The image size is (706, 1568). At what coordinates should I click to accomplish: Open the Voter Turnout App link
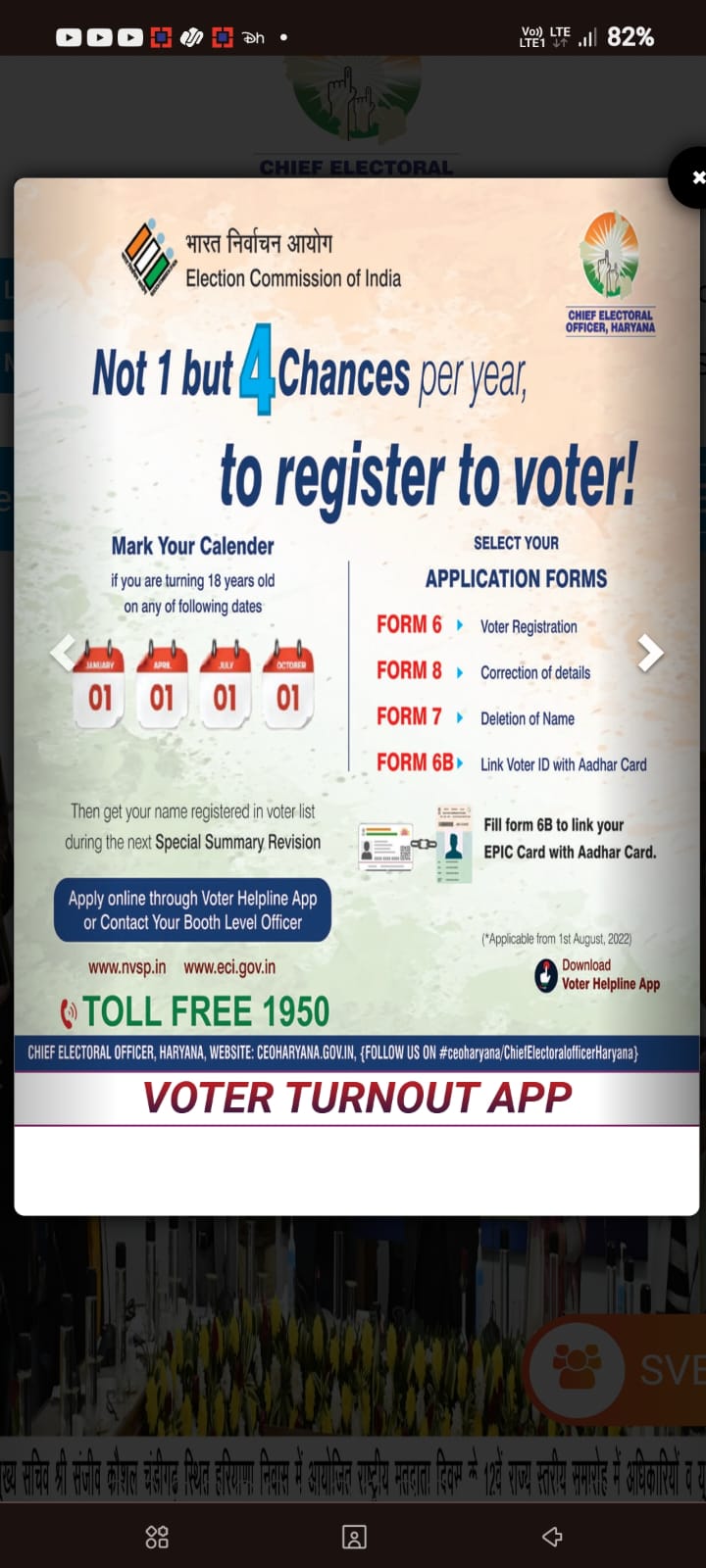coord(357,1098)
